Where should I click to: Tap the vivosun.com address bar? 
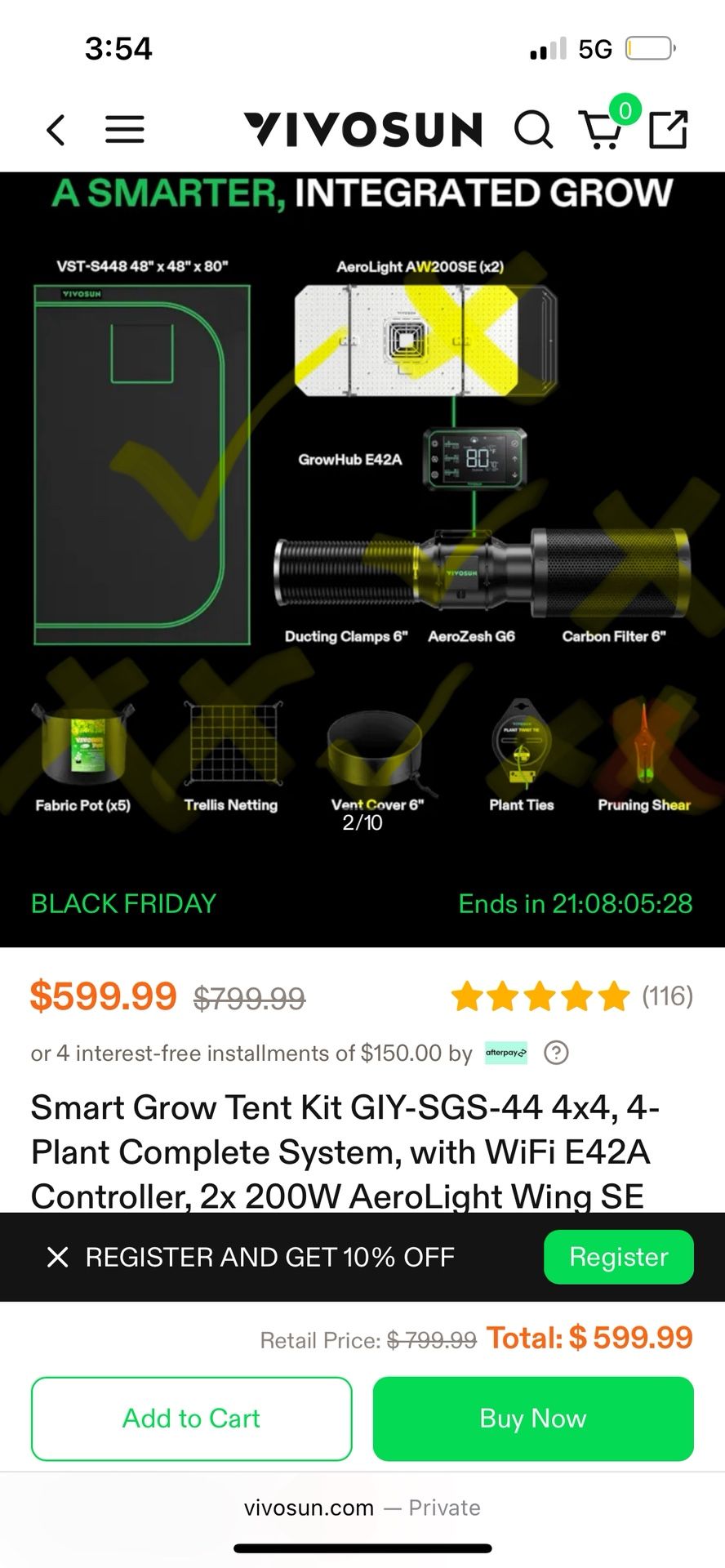click(362, 1508)
